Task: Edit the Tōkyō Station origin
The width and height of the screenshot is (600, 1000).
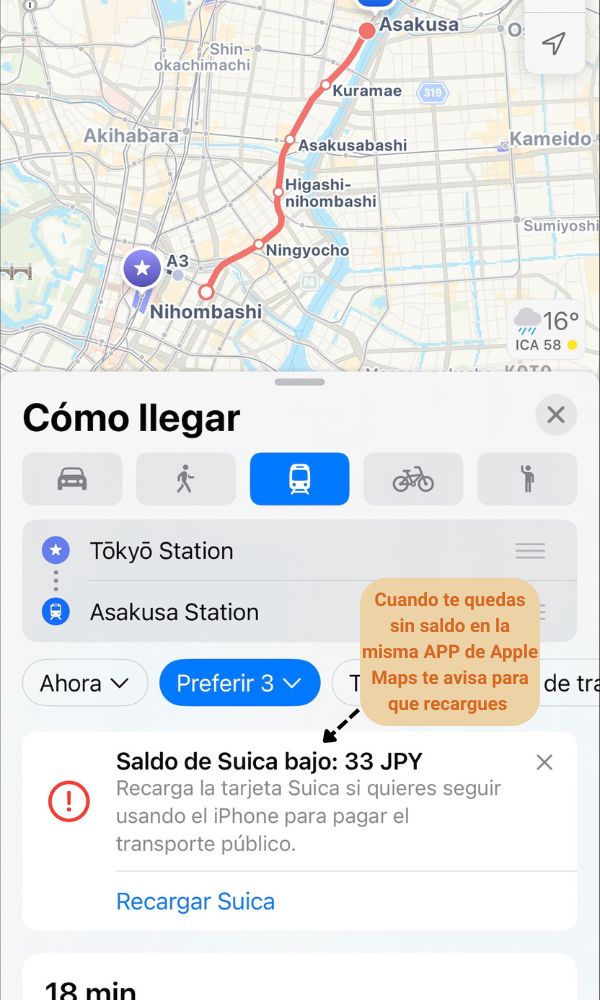Action: pyautogui.click(x=162, y=551)
